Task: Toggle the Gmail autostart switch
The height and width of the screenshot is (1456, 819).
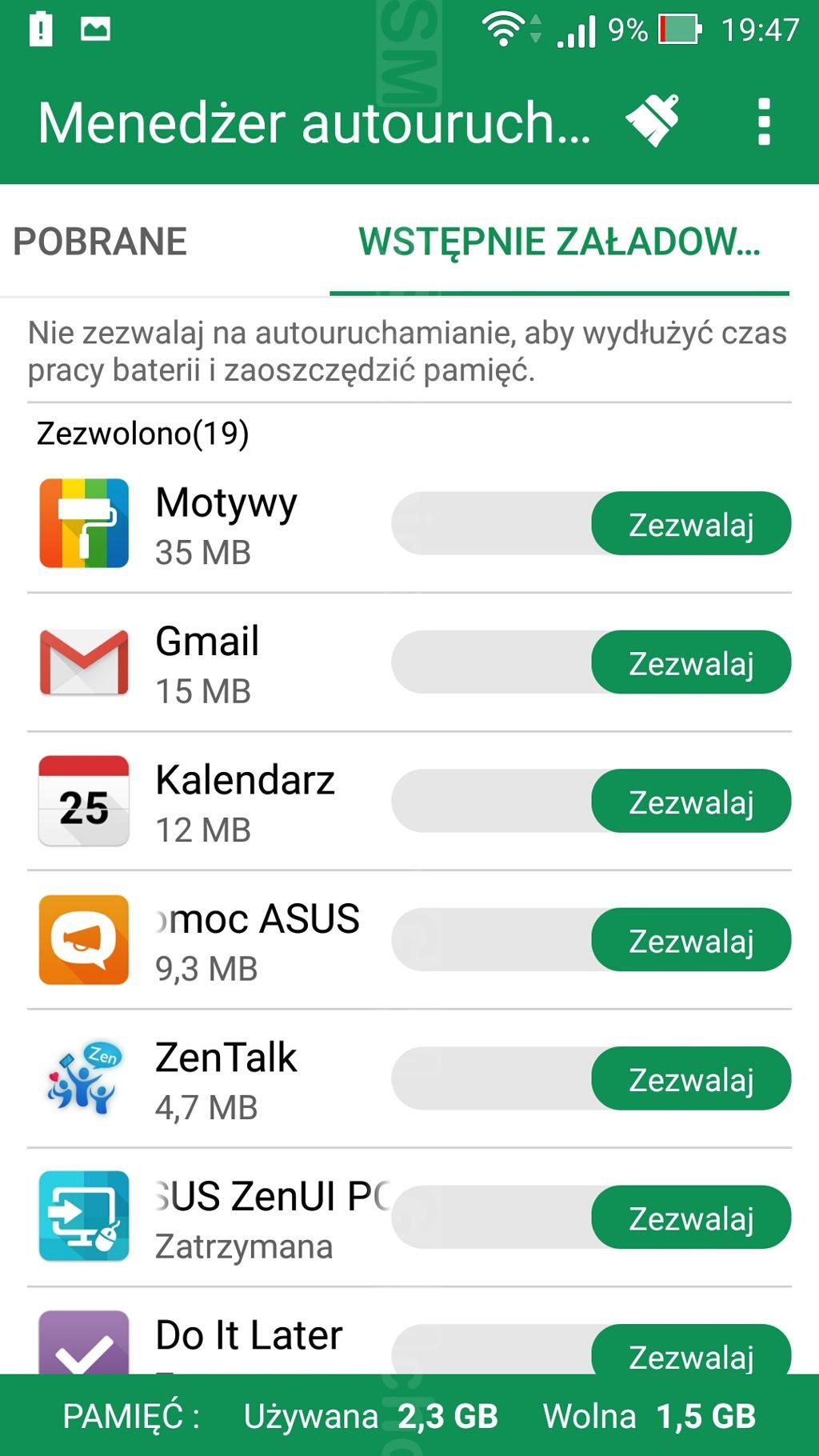Action: (x=591, y=662)
